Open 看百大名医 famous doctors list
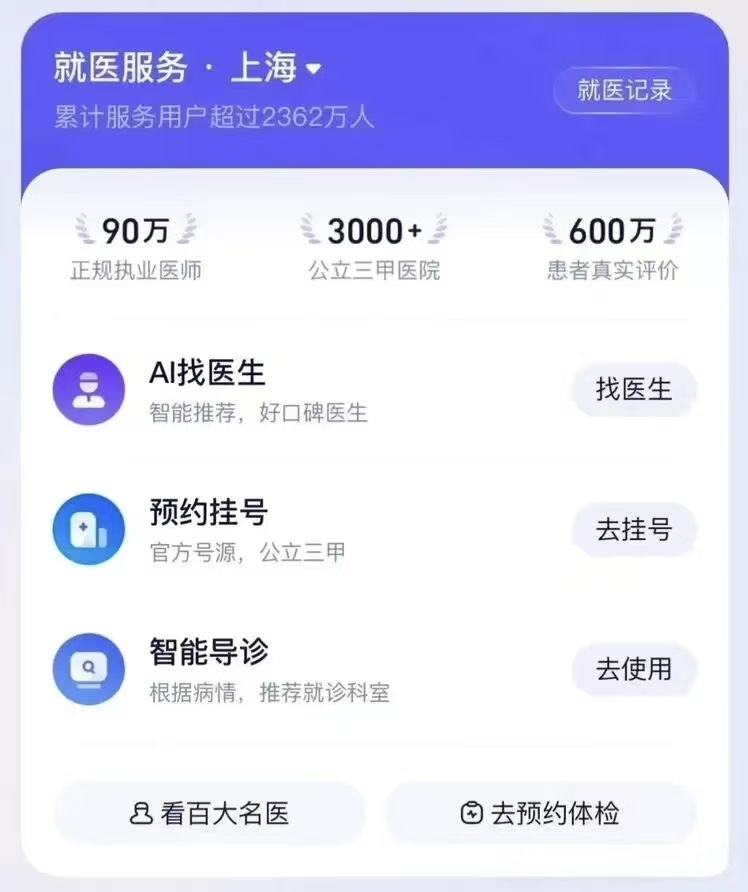This screenshot has height=892, width=748. [212, 813]
